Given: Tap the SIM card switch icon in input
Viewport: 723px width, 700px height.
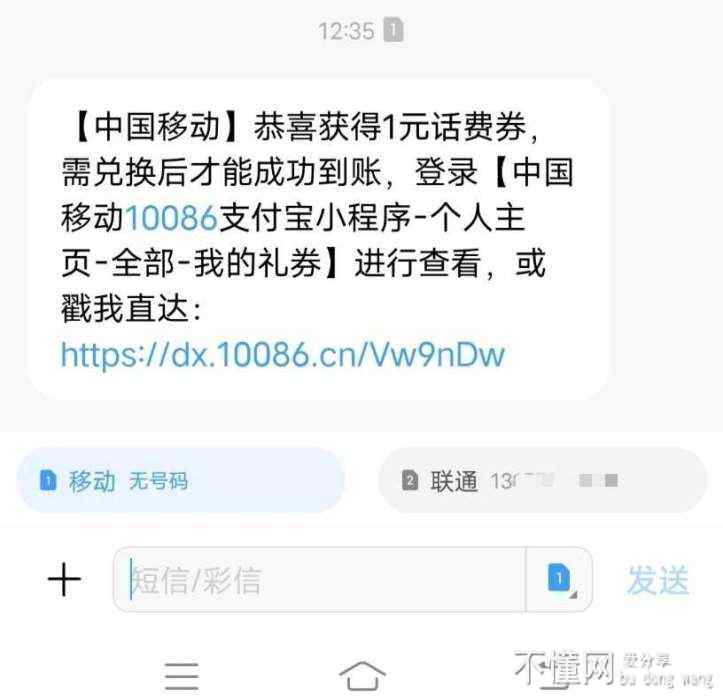Looking at the screenshot, I should (560, 578).
